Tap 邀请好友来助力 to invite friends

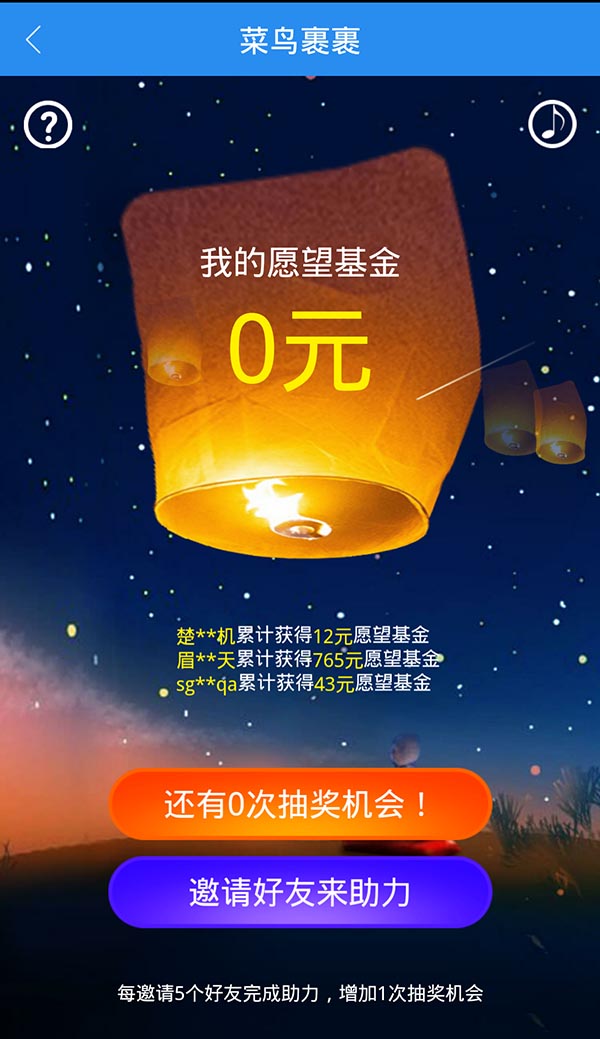tap(300, 891)
